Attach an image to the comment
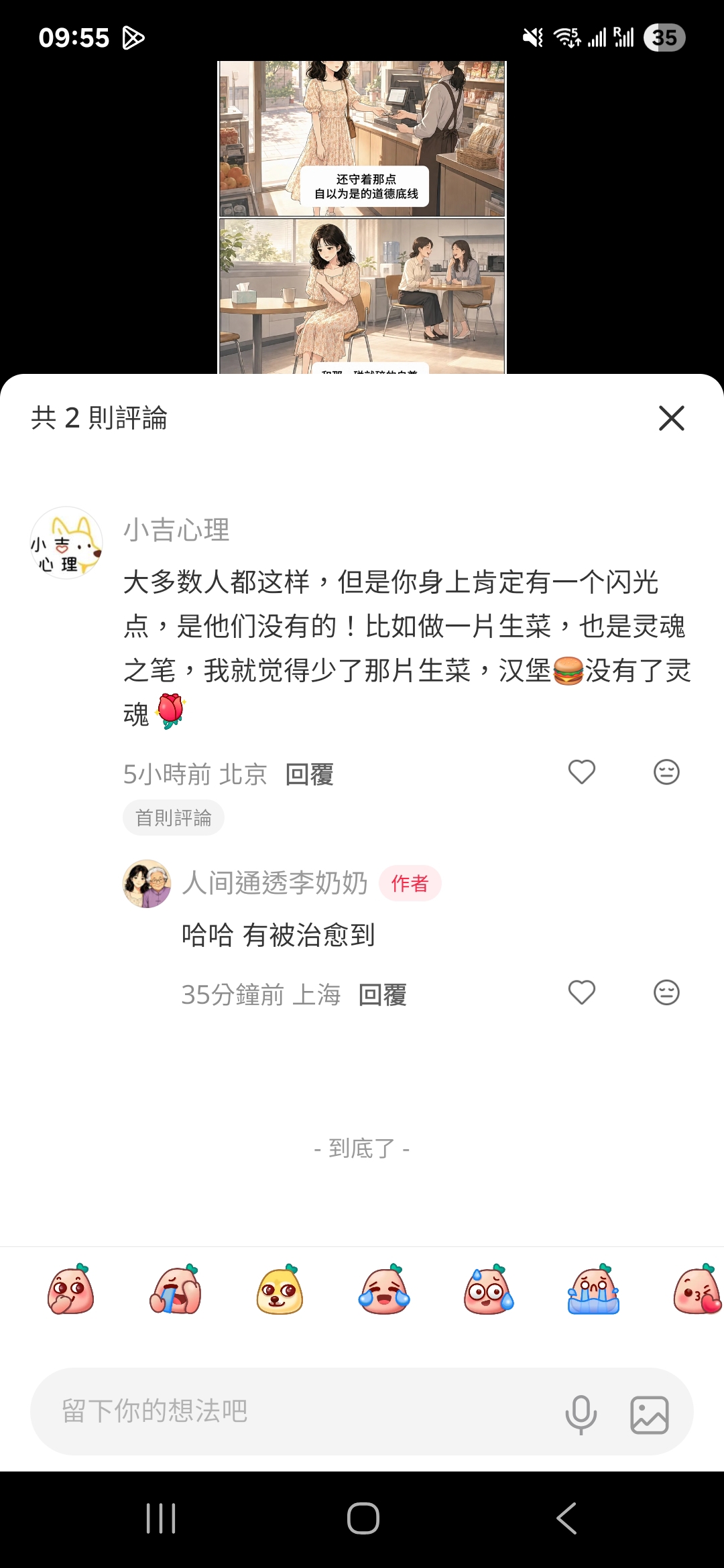Viewport: 724px width, 1568px height. [x=650, y=1415]
